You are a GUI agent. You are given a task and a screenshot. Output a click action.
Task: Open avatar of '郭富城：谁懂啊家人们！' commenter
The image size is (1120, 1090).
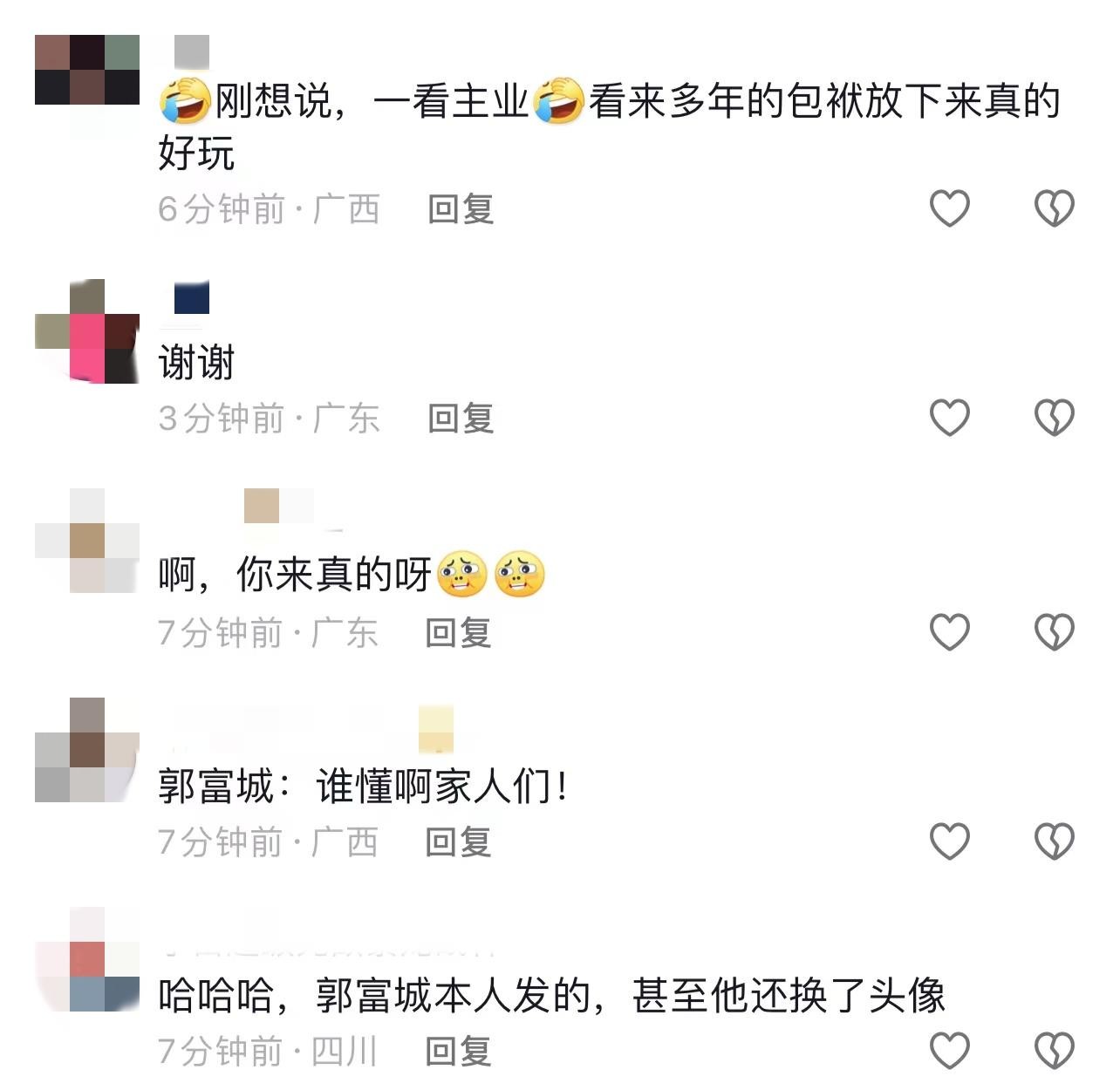[x=87, y=750]
